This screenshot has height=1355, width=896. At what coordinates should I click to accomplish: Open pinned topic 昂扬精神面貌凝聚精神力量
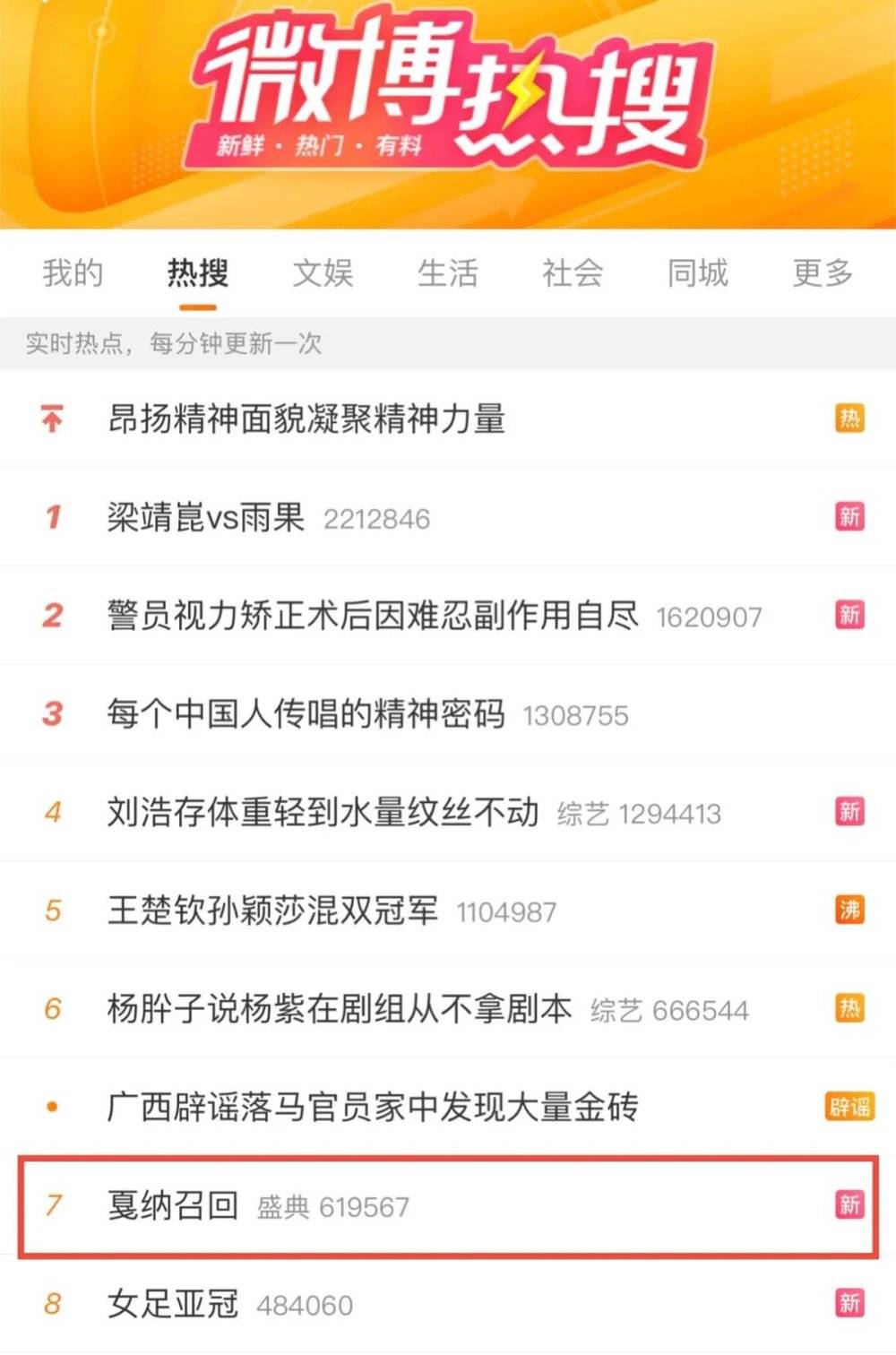point(306,419)
